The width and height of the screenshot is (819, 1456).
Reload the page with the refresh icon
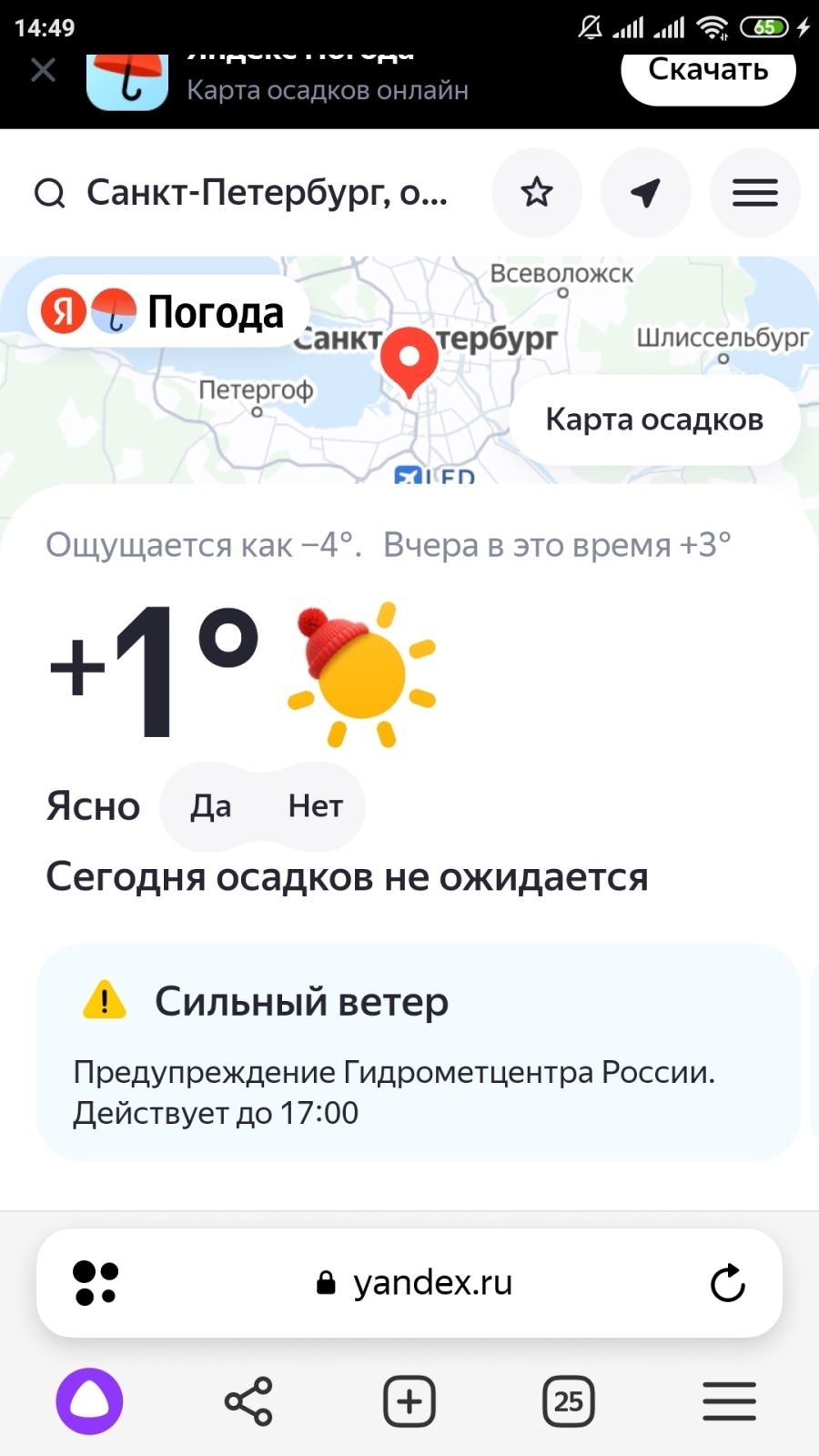click(727, 1283)
